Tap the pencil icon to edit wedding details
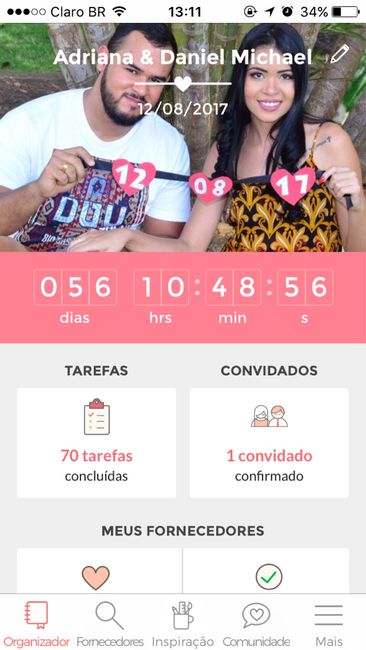Screen dimensions: 366x650 pyautogui.click(x=340, y=54)
